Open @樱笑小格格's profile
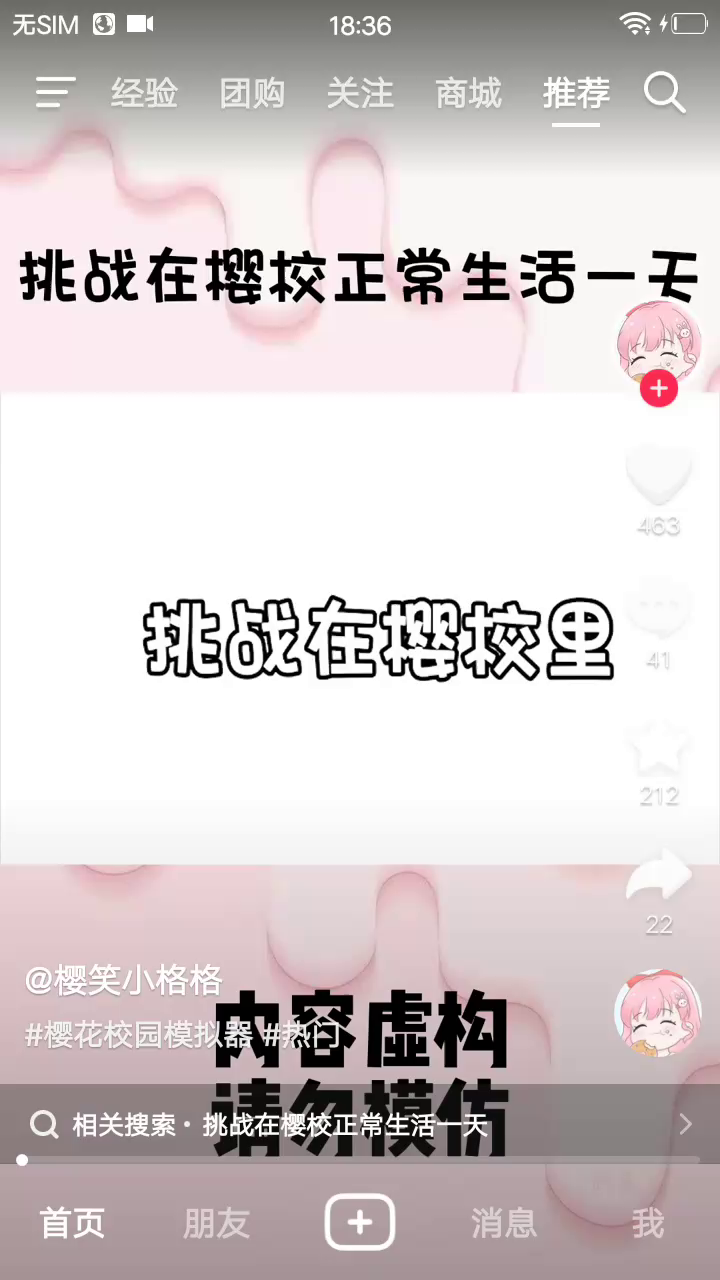This screenshot has height=1280, width=720. (x=124, y=981)
